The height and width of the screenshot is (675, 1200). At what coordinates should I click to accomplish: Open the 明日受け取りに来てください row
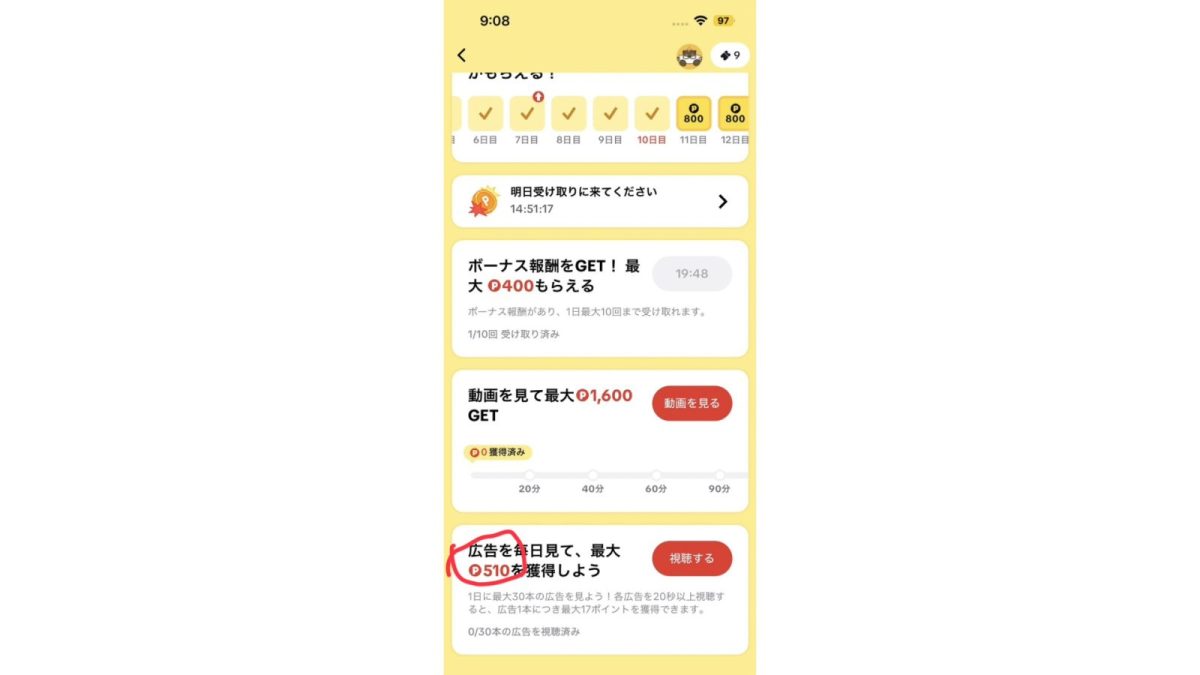pos(599,202)
